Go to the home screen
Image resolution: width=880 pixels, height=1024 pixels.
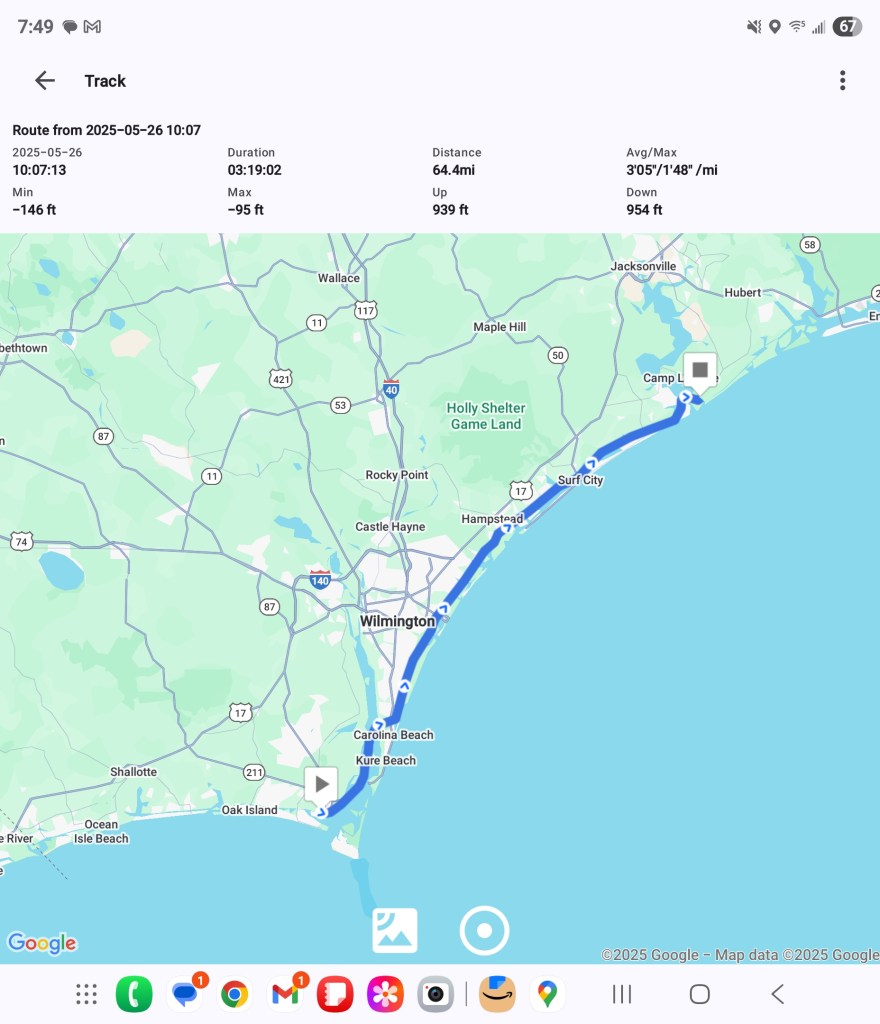point(700,994)
